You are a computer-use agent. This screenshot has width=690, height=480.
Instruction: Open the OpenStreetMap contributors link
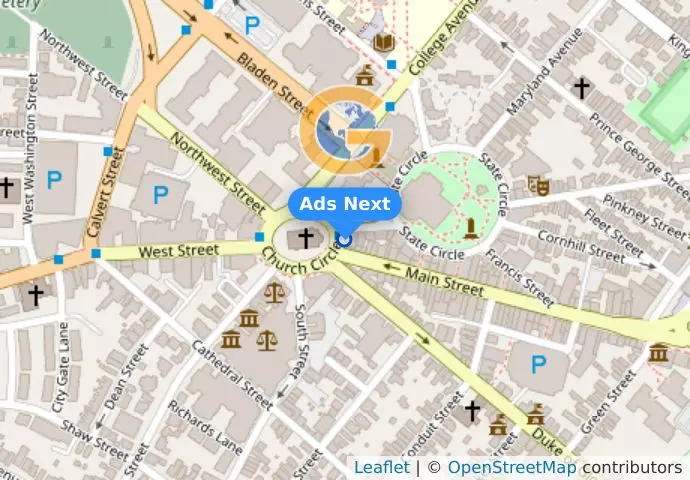pos(511,467)
